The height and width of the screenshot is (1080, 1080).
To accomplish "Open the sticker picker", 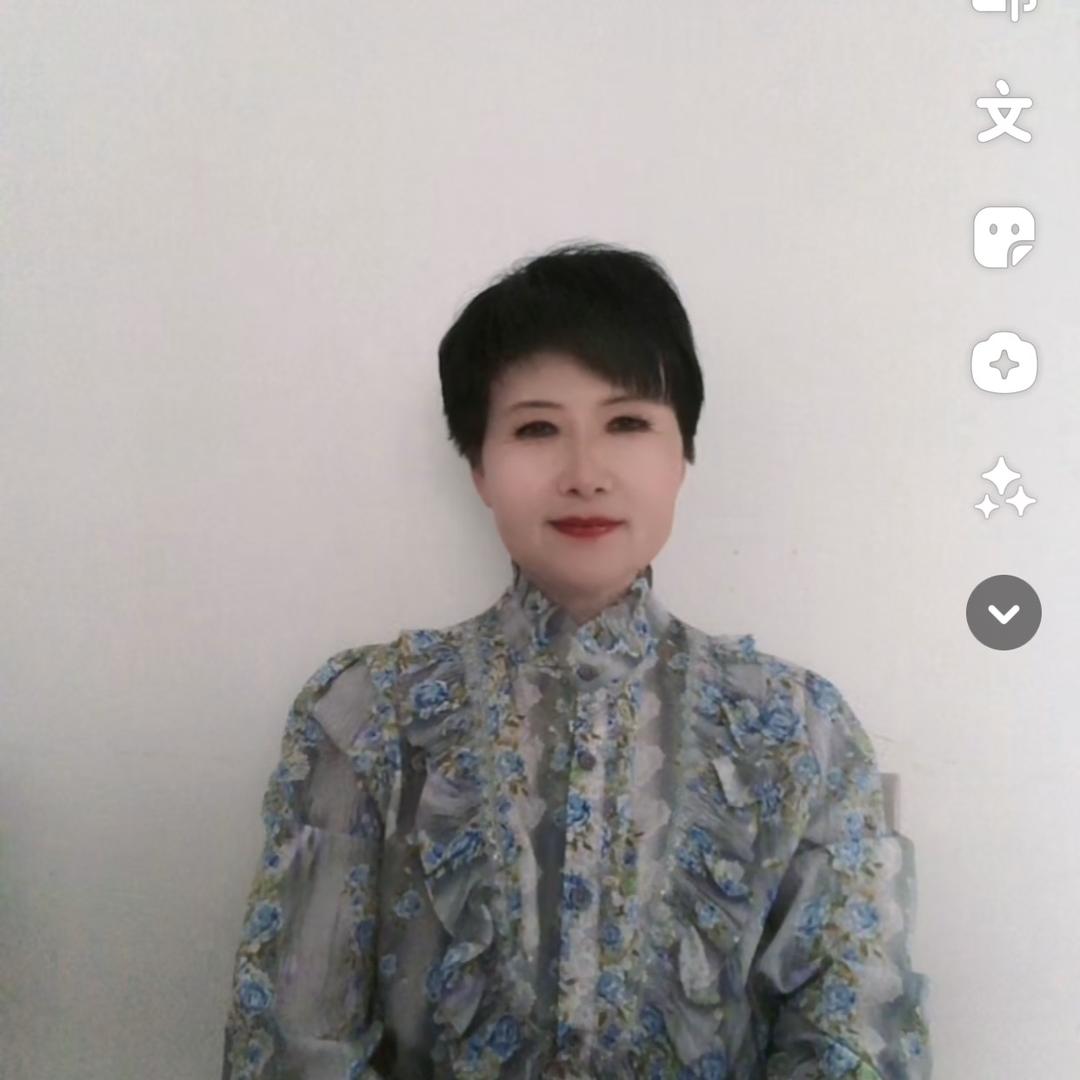I will coord(1004,237).
